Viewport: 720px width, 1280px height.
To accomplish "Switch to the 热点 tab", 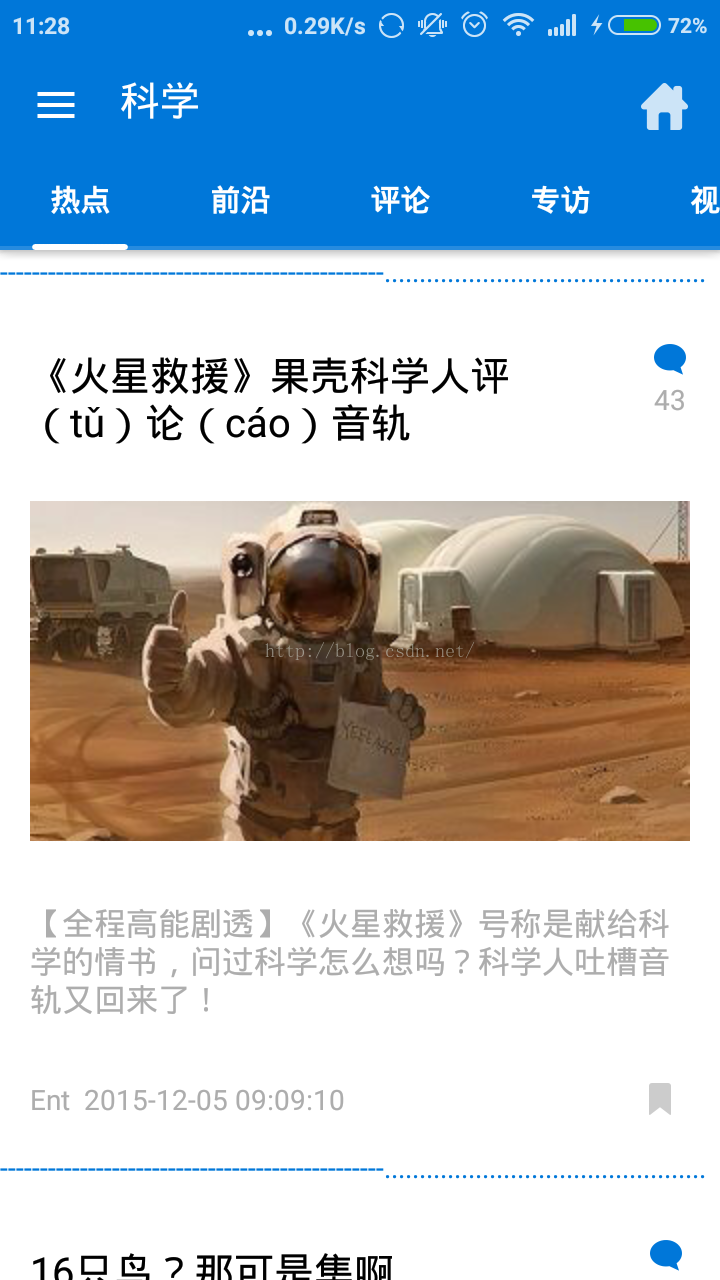I will (80, 201).
